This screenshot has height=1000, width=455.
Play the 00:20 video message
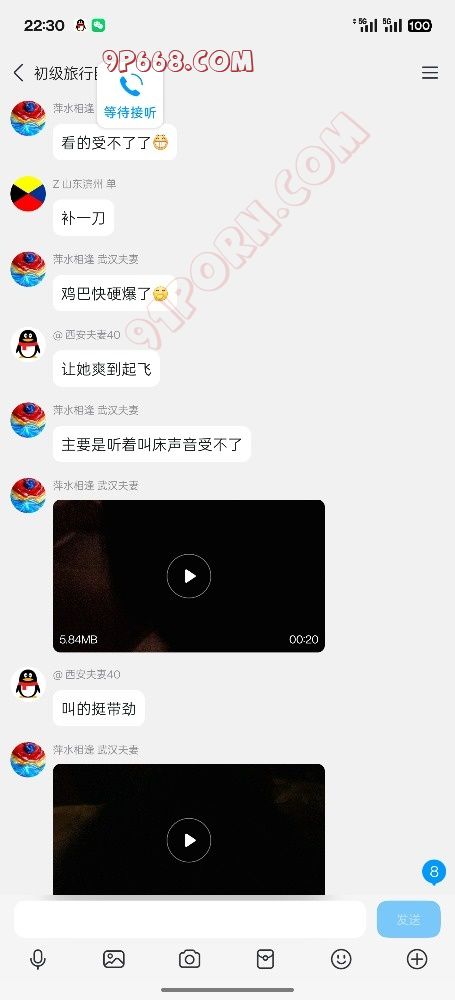tap(189, 576)
